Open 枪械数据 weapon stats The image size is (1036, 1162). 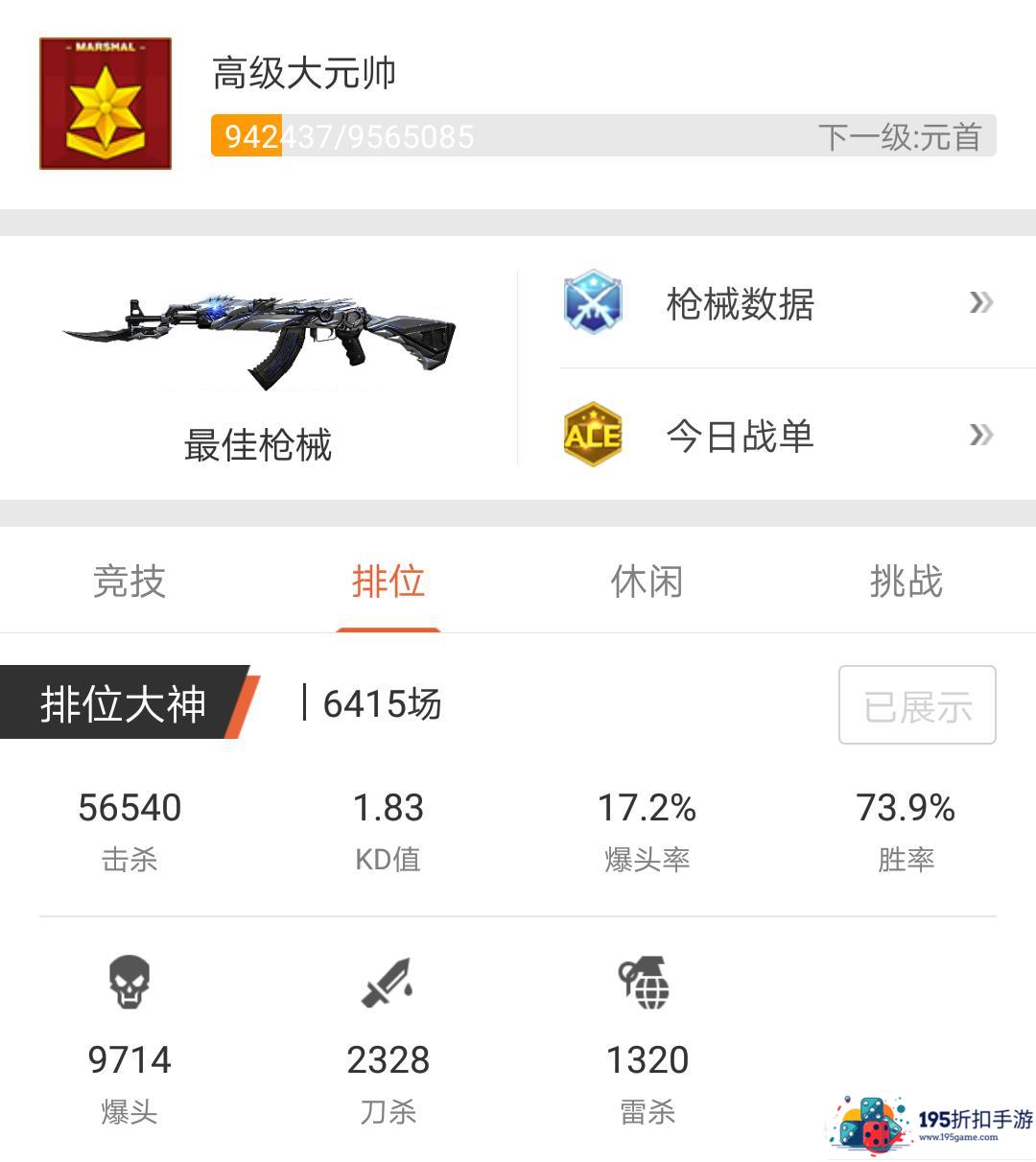(x=777, y=304)
